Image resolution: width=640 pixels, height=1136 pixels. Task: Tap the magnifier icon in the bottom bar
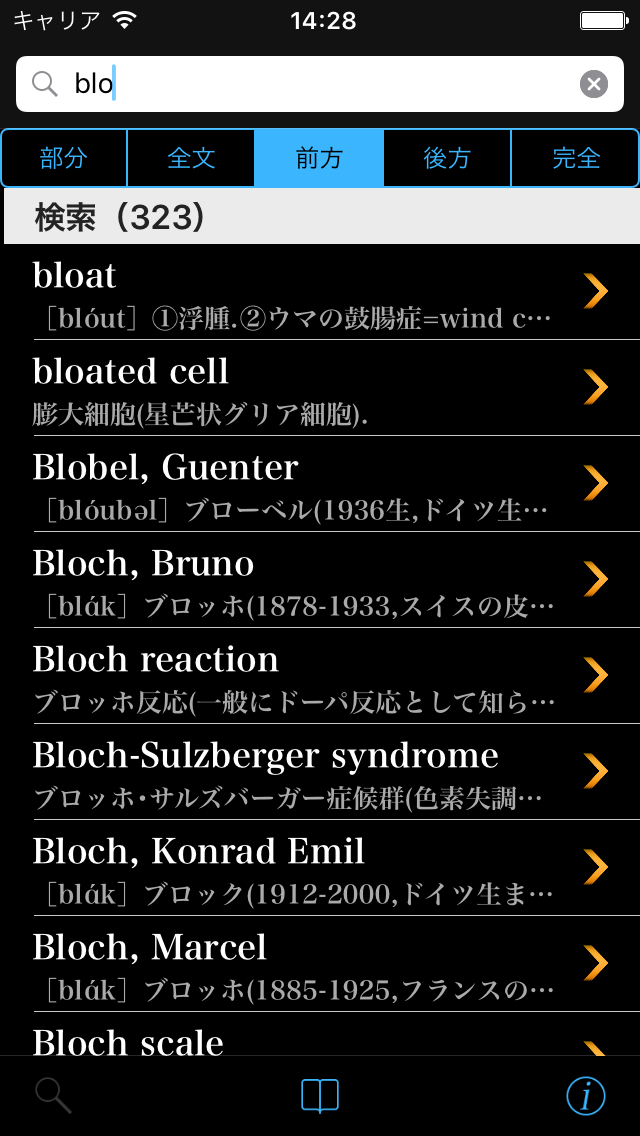[x=54, y=1095]
